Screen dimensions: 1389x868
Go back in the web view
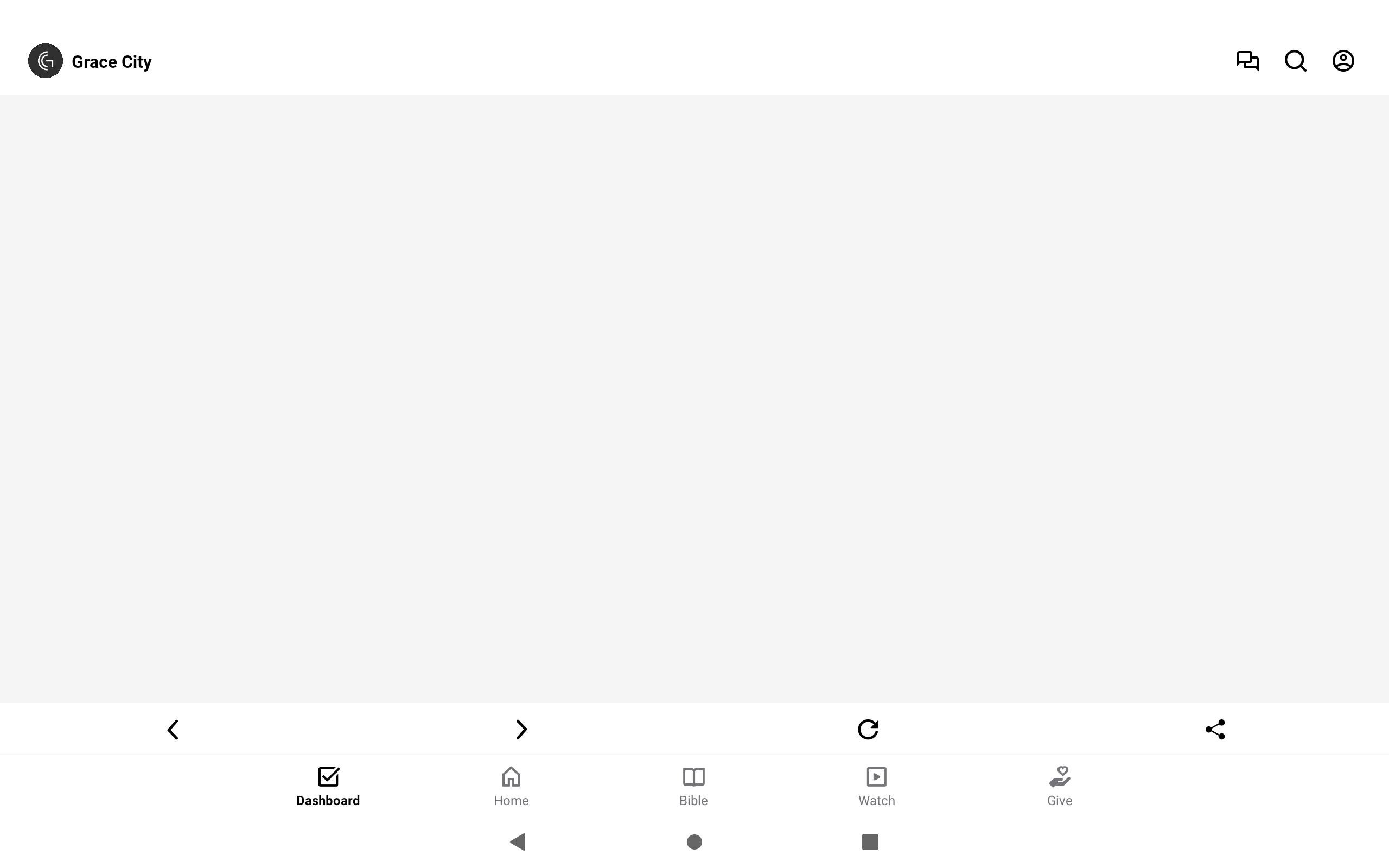pos(173,730)
